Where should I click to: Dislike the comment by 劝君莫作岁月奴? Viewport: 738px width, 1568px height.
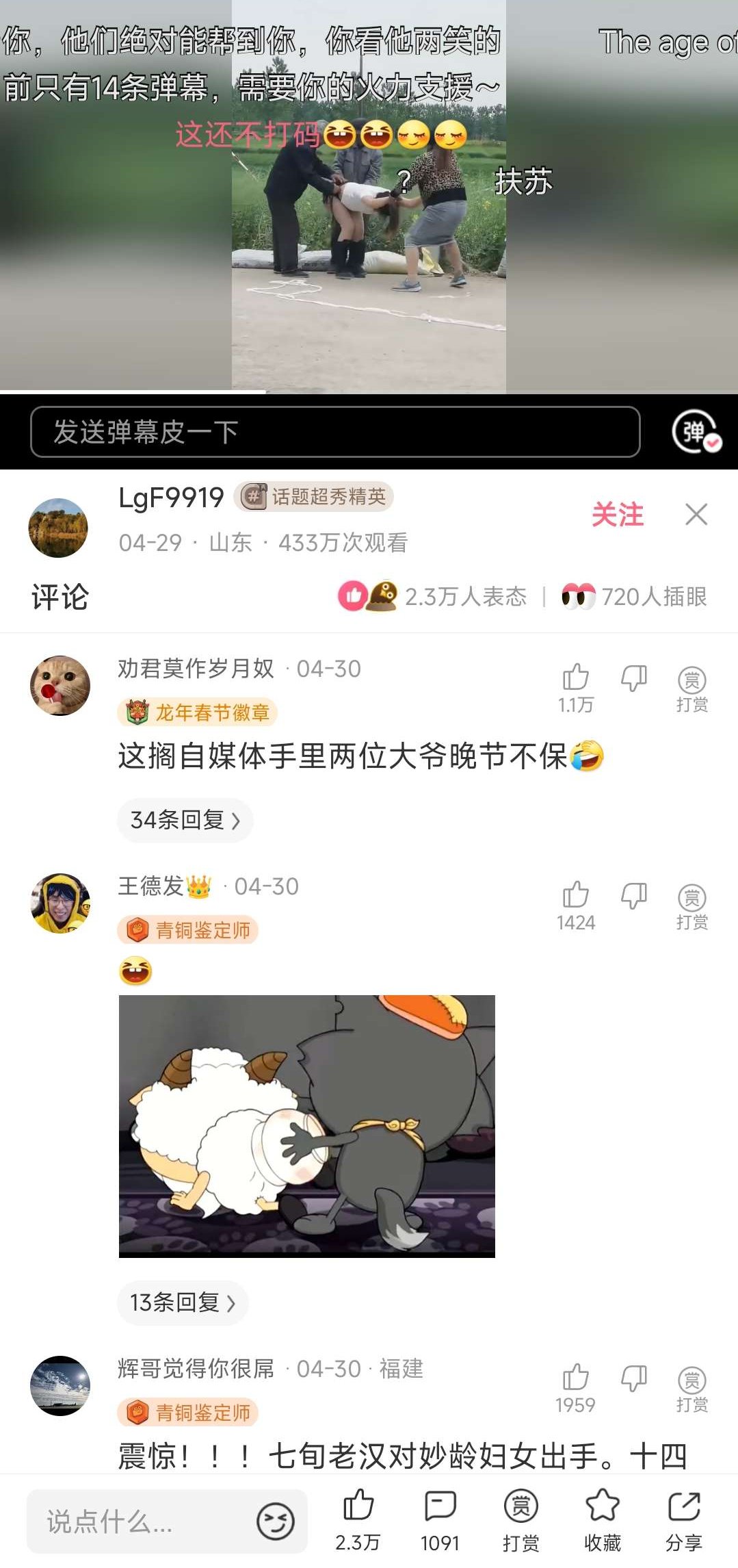click(633, 678)
